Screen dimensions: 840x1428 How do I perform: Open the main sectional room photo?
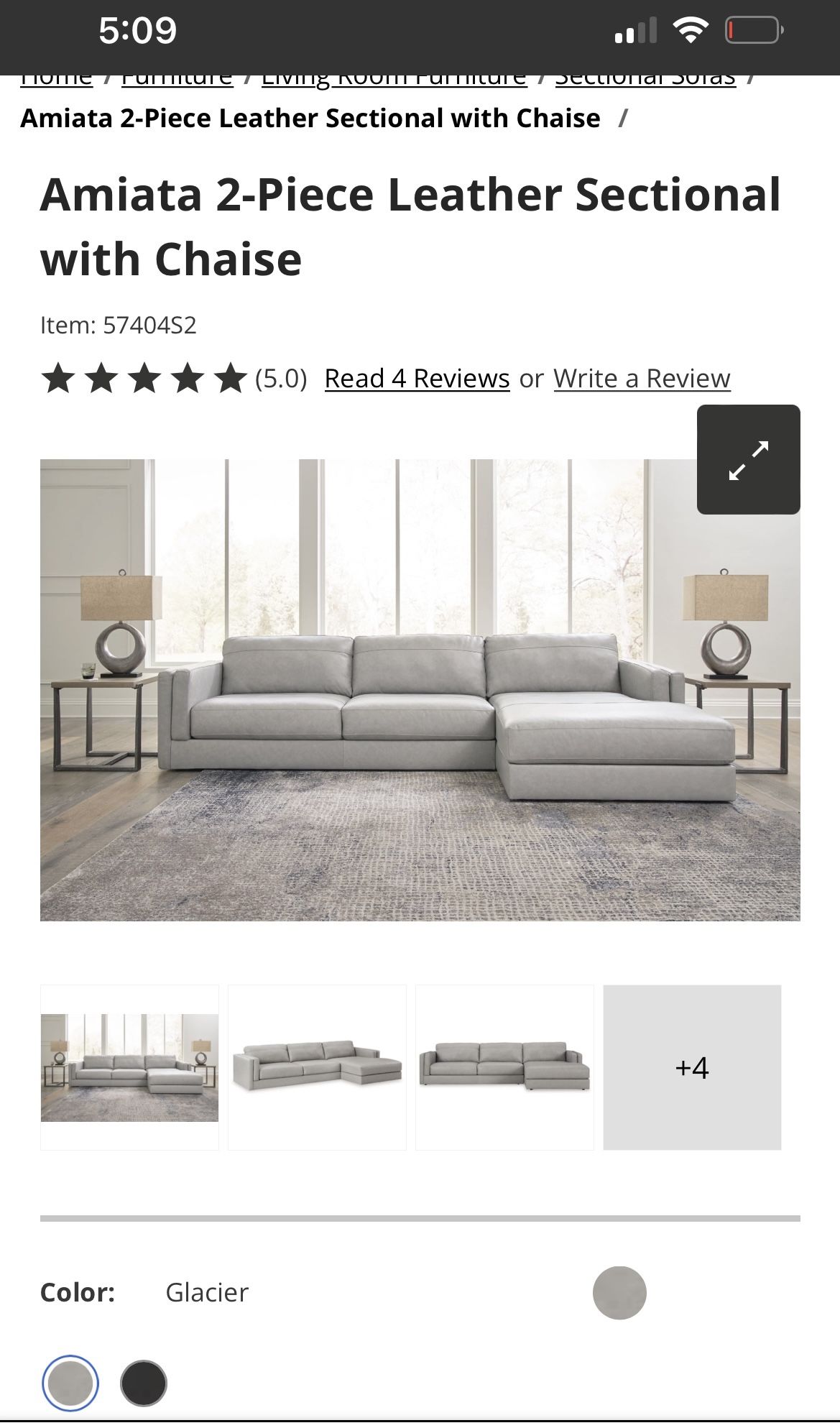[420, 690]
